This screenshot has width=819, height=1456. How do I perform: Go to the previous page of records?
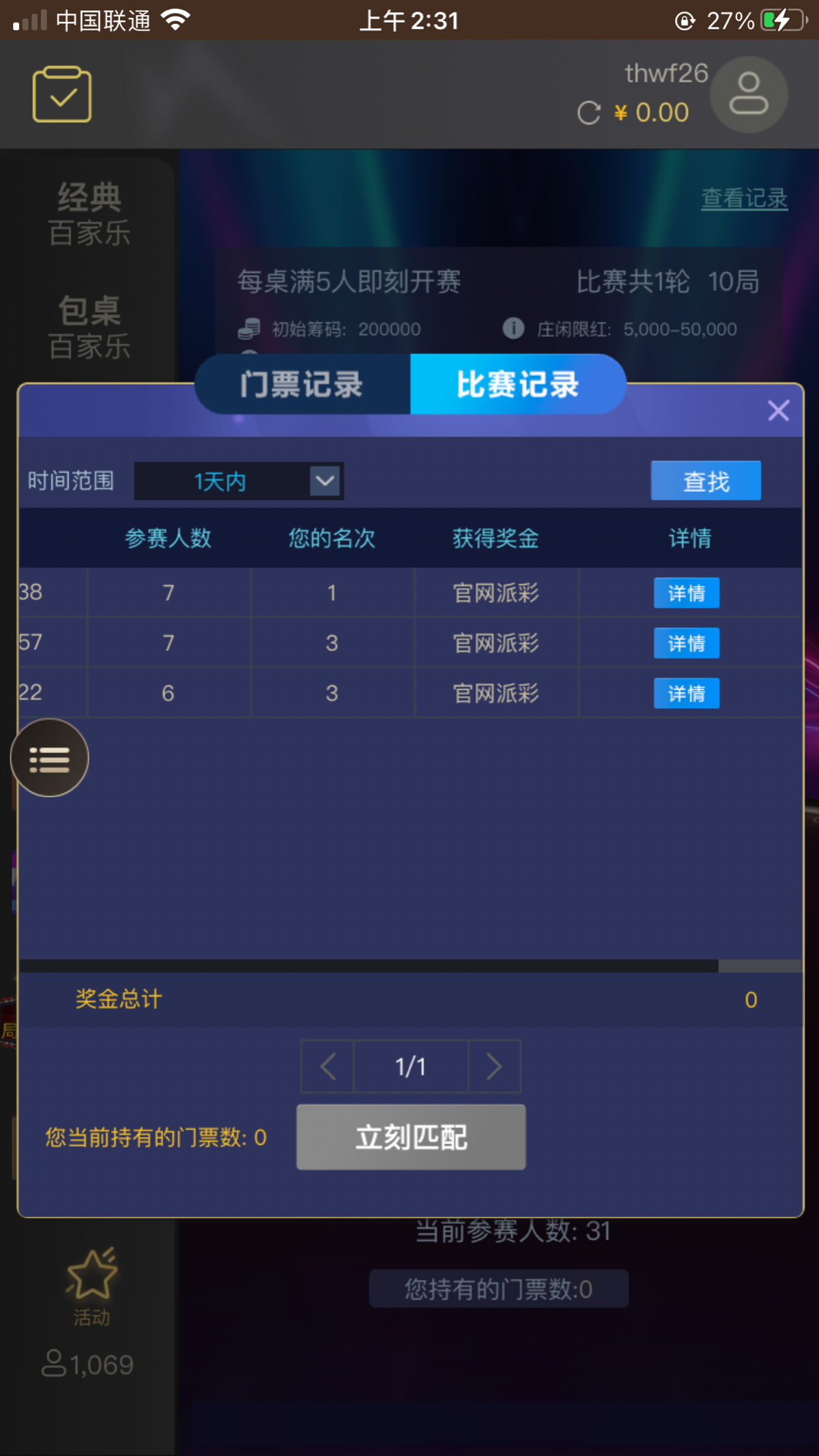tap(328, 1066)
